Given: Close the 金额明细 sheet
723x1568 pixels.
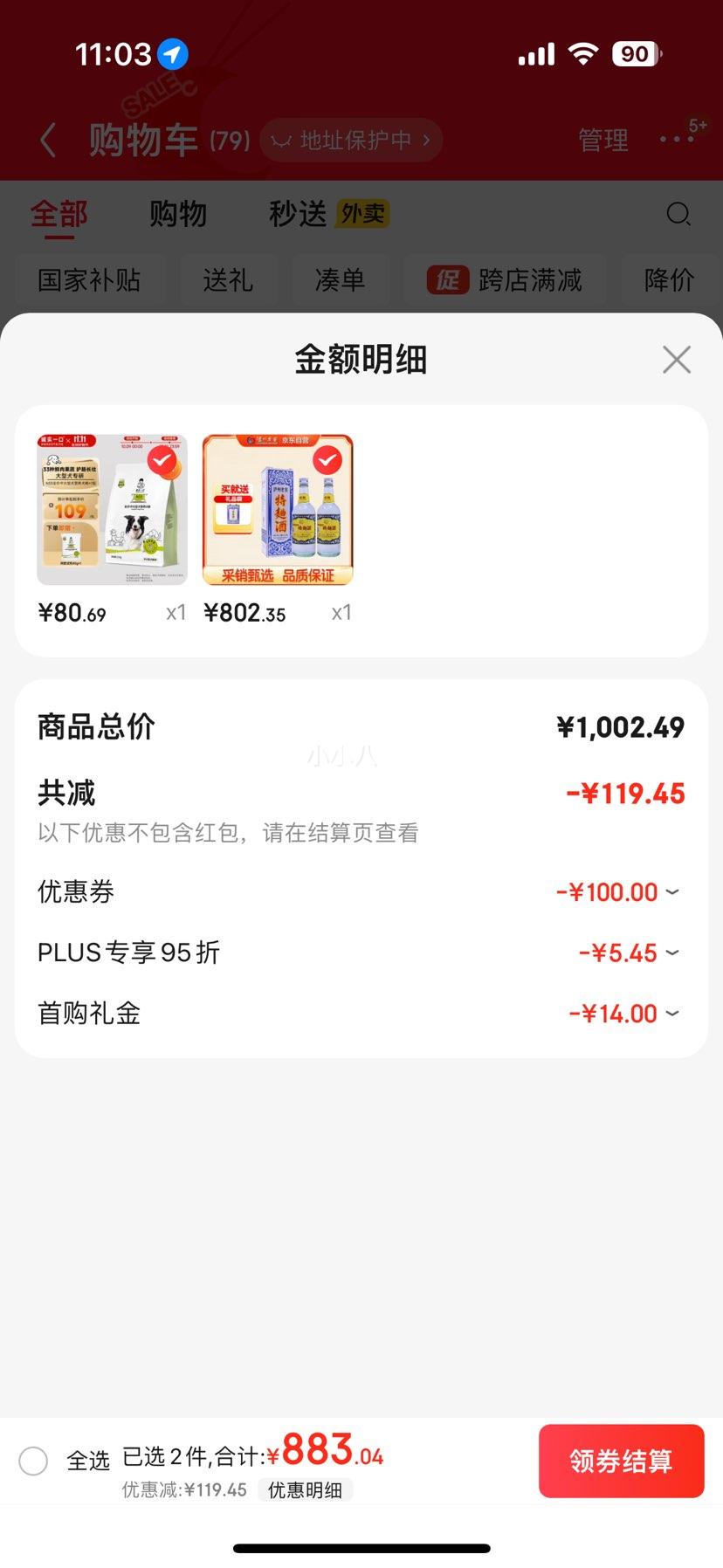Looking at the screenshot, I should 677,360.
